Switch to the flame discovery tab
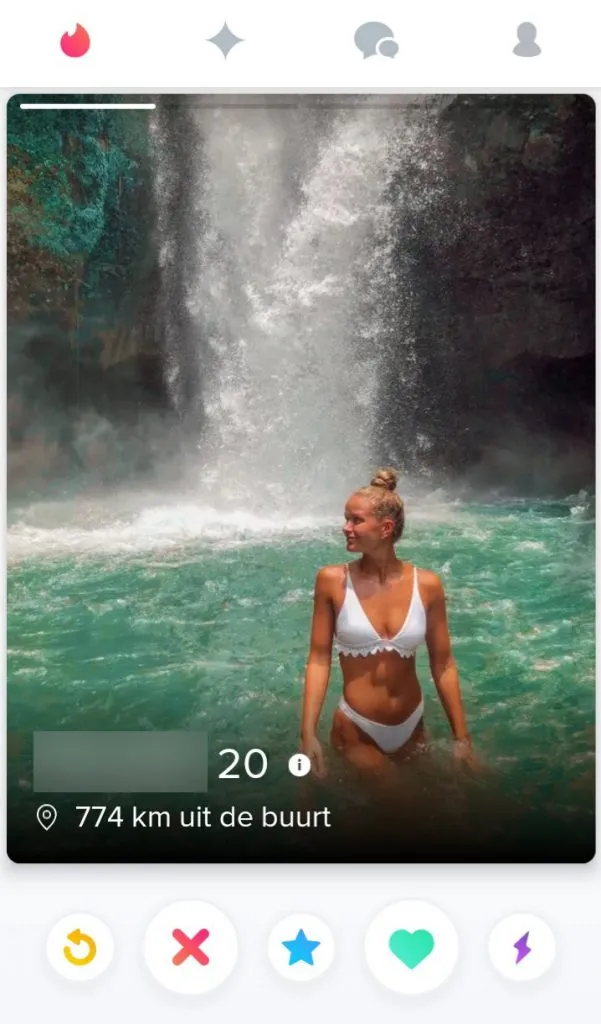 75,41
